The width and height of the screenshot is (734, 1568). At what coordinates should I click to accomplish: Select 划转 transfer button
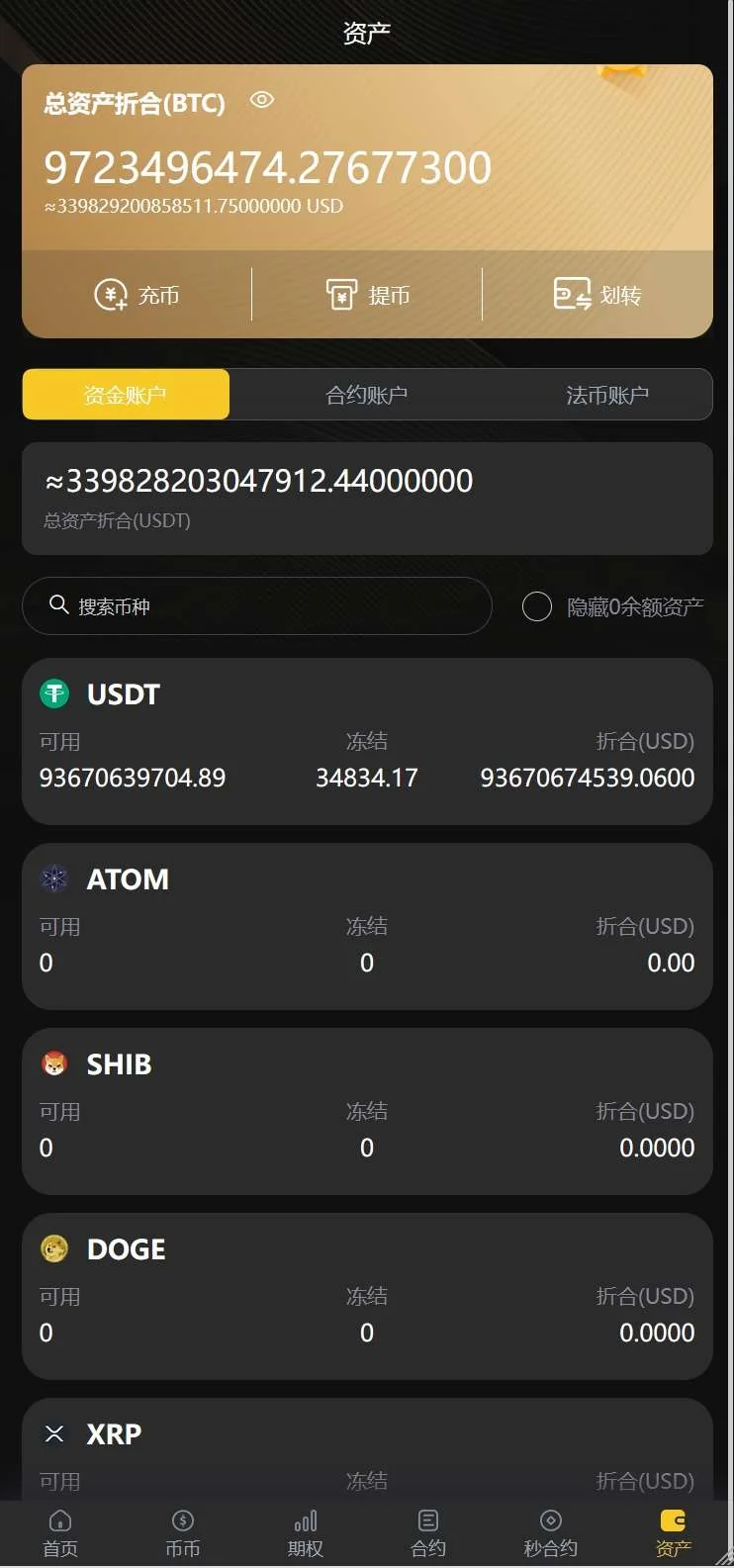[x=596, y=295]
